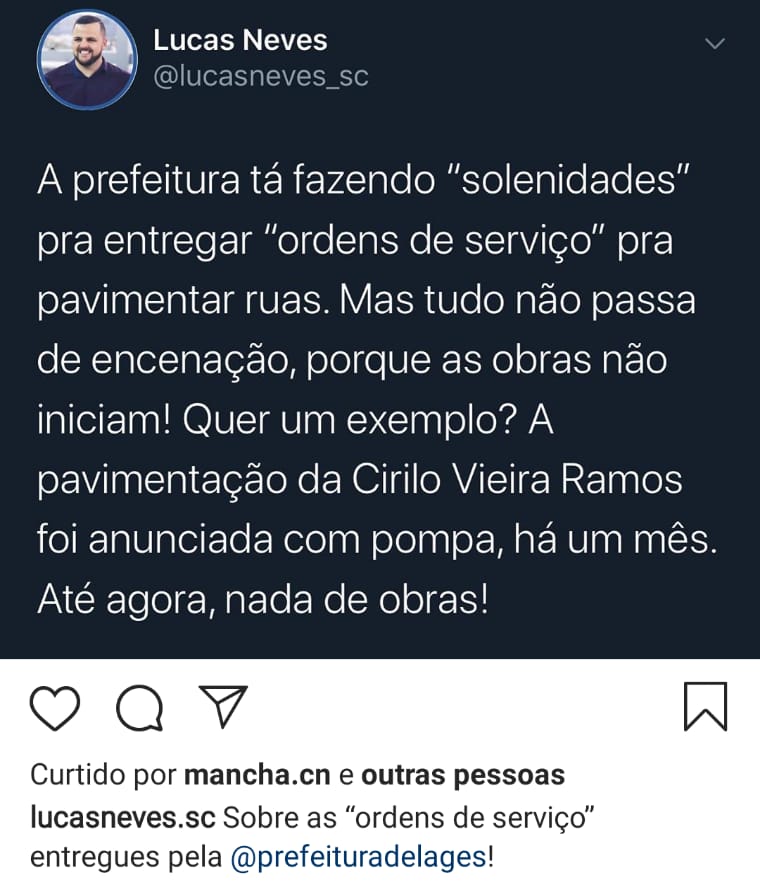Like this post with the heart icon
The height and width of the screenshot is (890, 760).
coord(55,708)
